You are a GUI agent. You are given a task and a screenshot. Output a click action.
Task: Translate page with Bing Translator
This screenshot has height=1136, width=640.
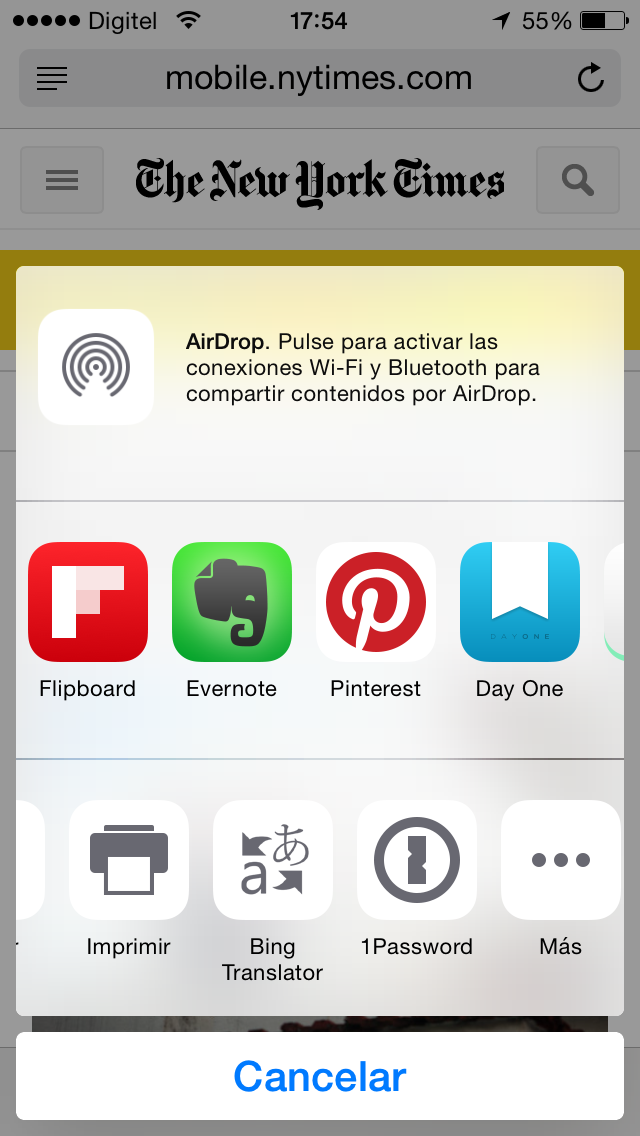273,860
